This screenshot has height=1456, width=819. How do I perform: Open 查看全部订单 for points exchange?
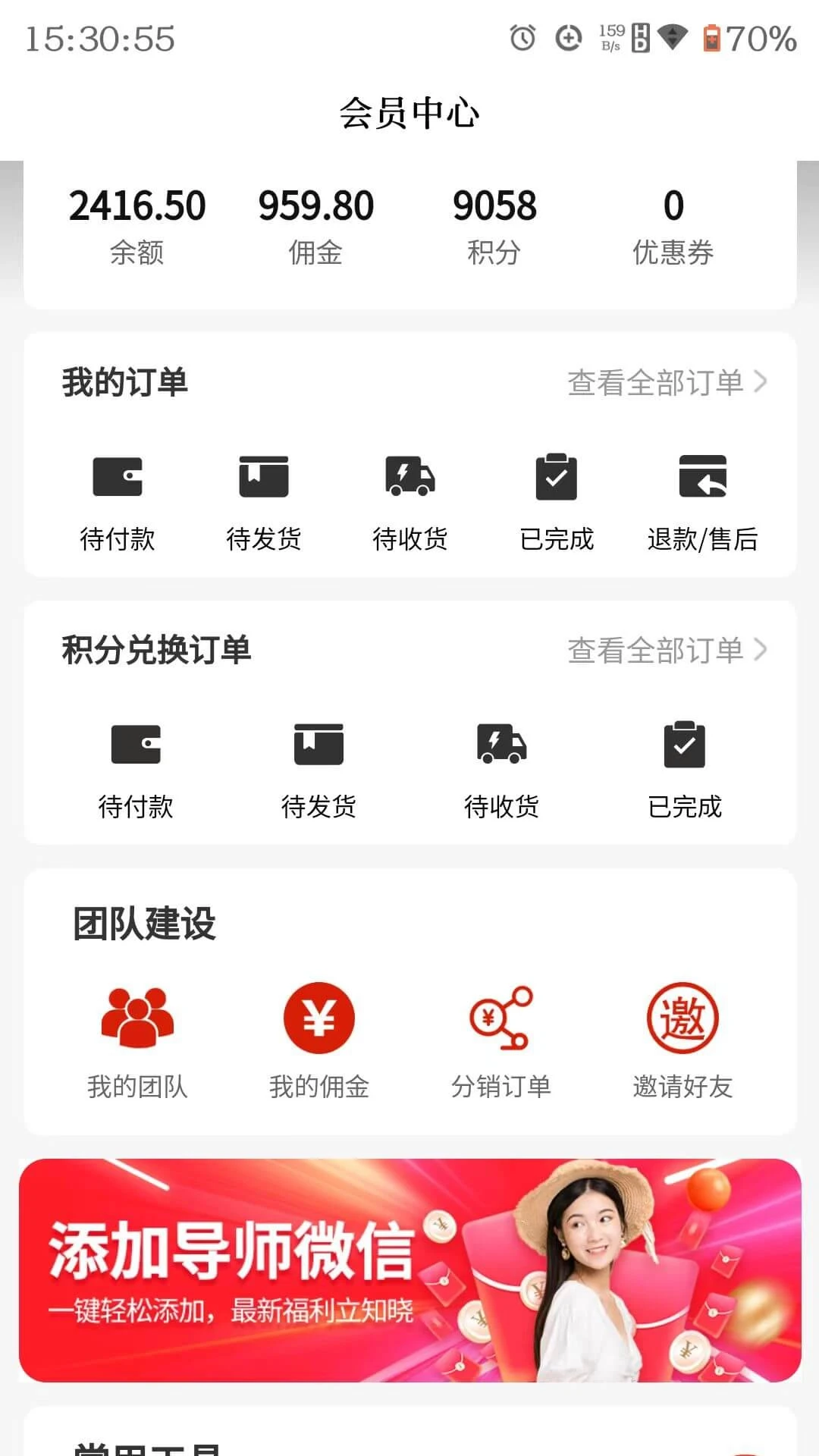657,649
